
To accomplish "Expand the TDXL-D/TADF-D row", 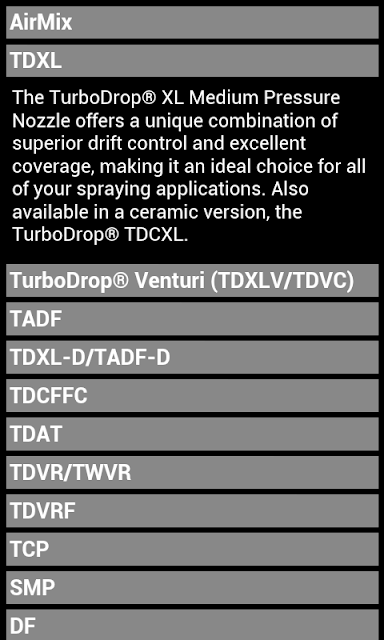I will [x=192, y=357].
